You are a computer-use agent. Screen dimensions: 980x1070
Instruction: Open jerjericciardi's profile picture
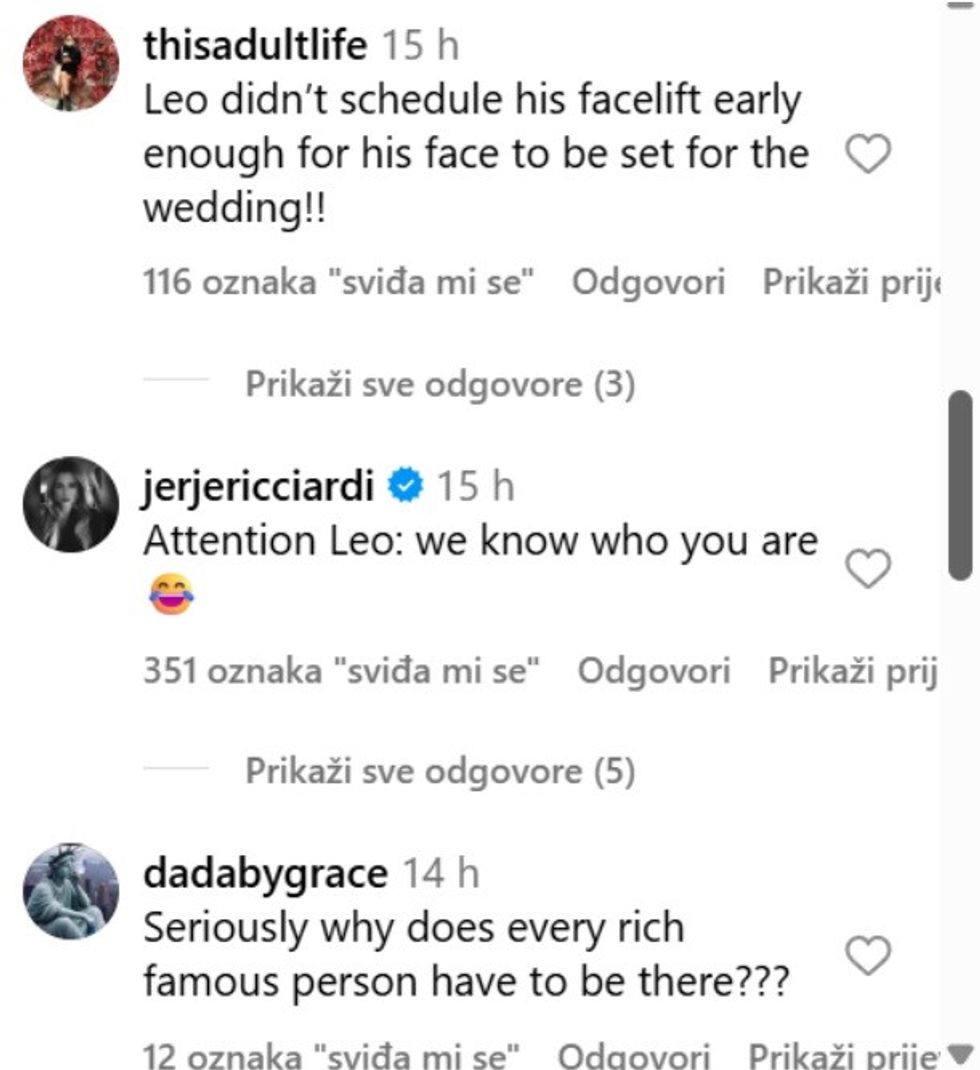tap(71, 504)
